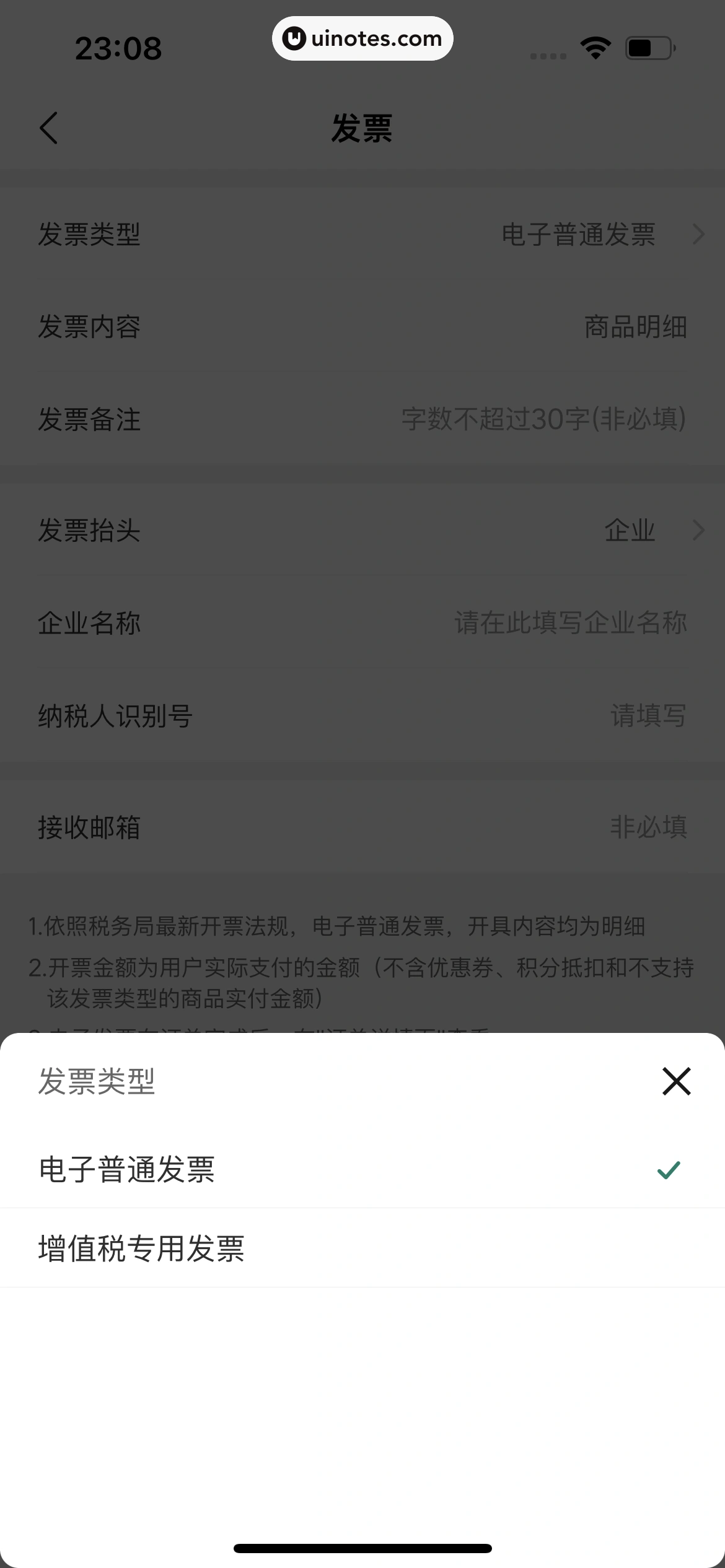Expand the 发票类型 row options
Viewport: 725px width, 1568px height.
tap(362, 235)
